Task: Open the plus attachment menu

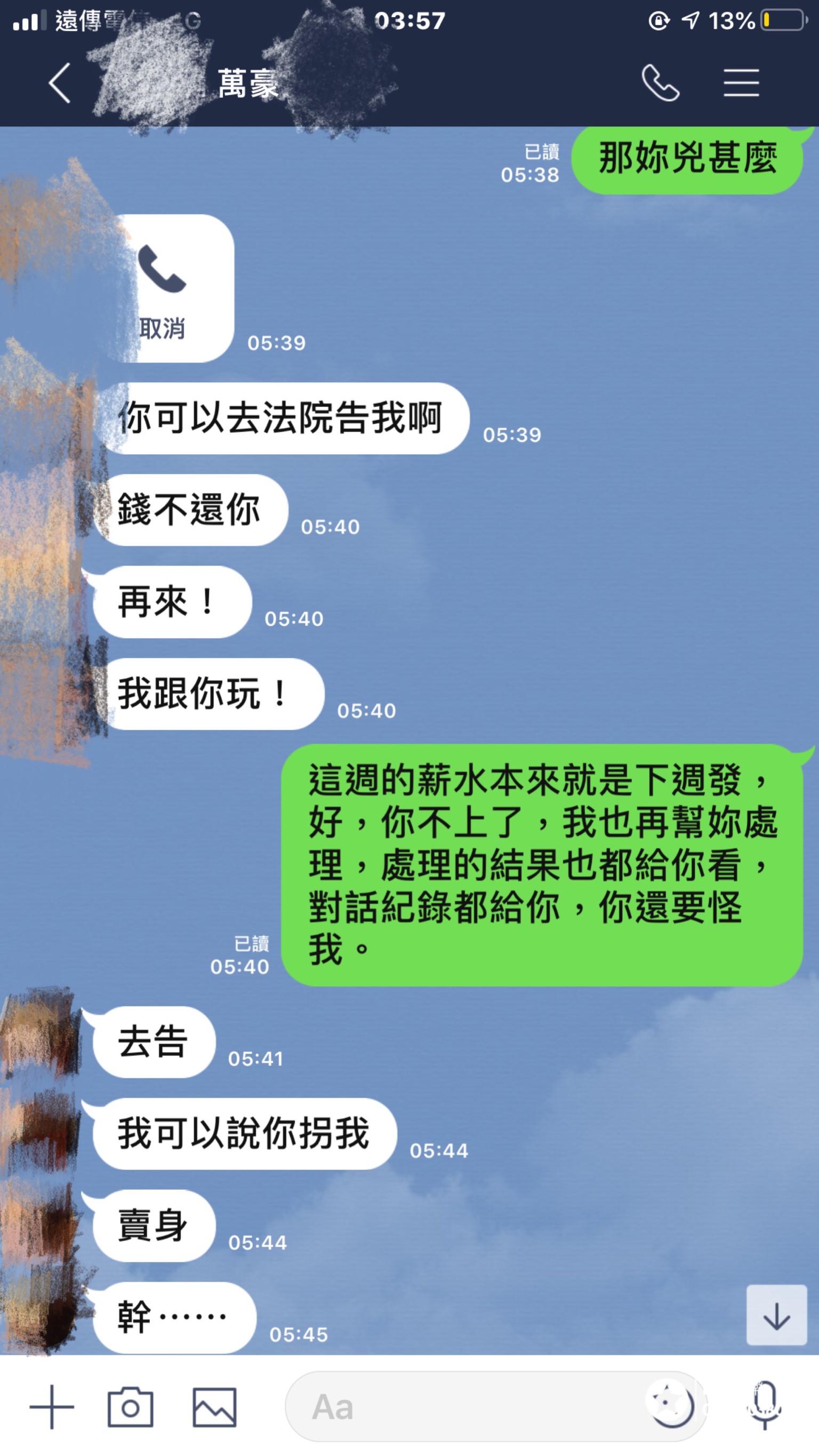Action: tap(52, 1406)
